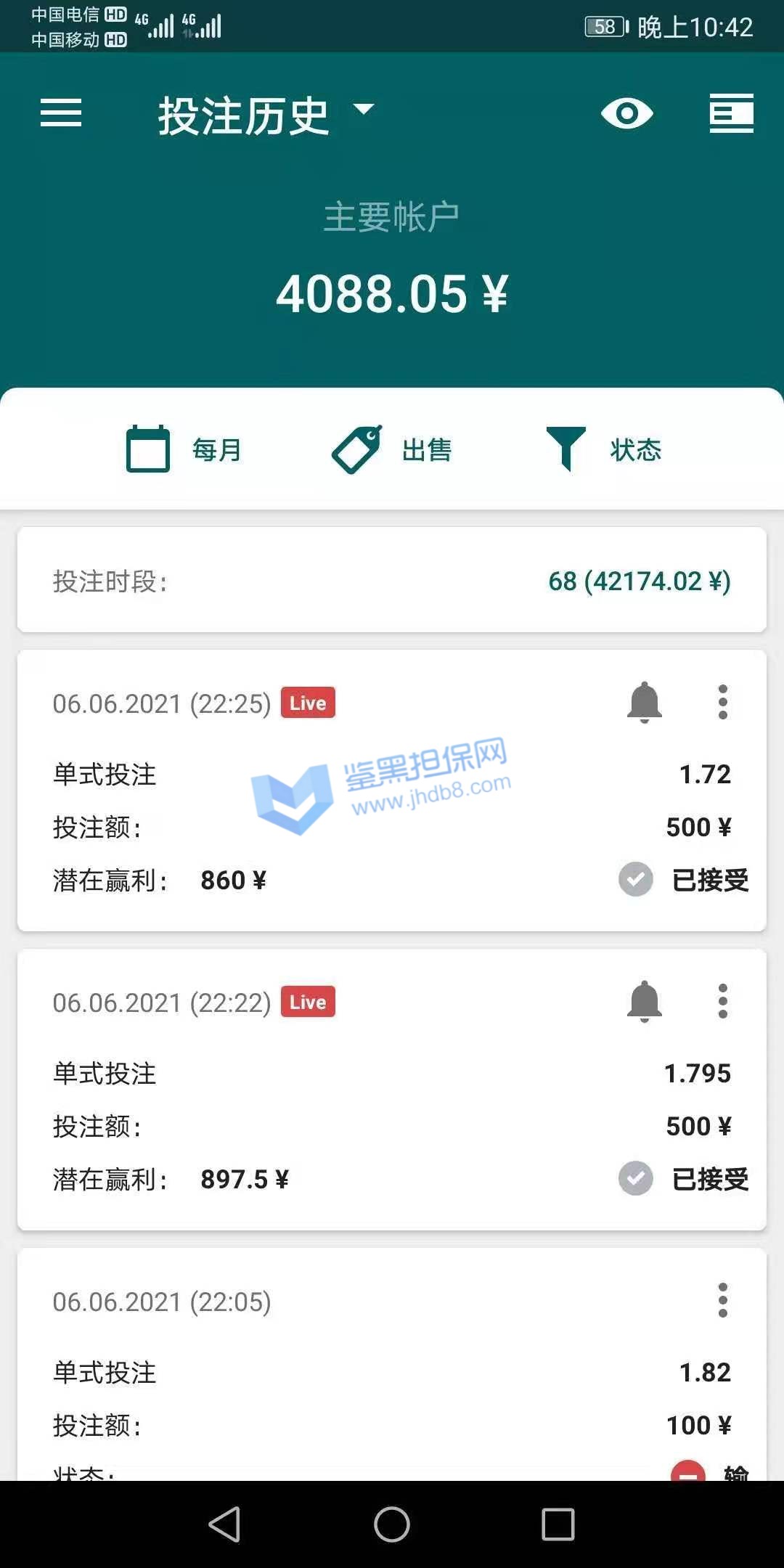This screenshot has width=784, height=1568.
Task: Open overflow menu for the 22:05 bet
Action: (722, 1300)
